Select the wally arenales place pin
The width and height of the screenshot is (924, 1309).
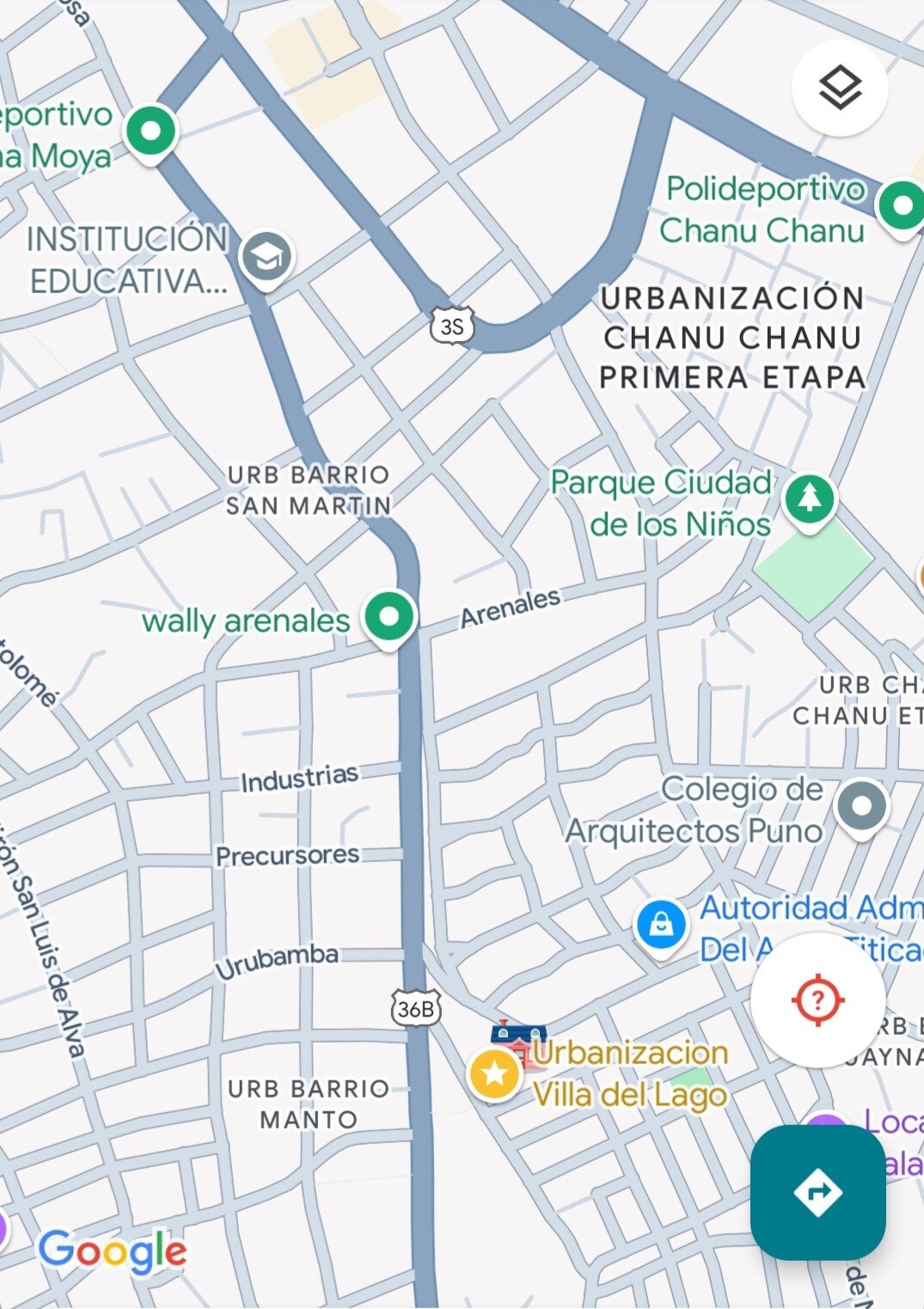pyautogui.click(x=389, y=617)
